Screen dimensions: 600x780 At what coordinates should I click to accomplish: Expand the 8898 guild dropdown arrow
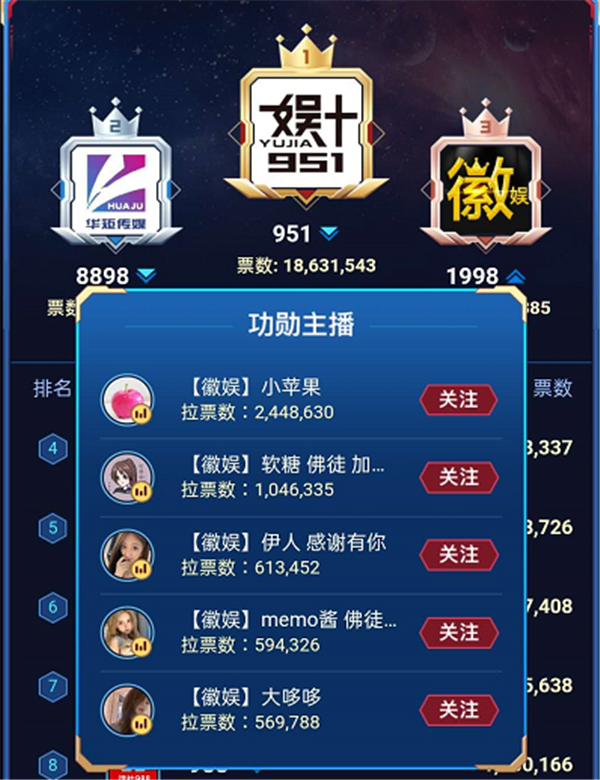[x=147, y=275]
